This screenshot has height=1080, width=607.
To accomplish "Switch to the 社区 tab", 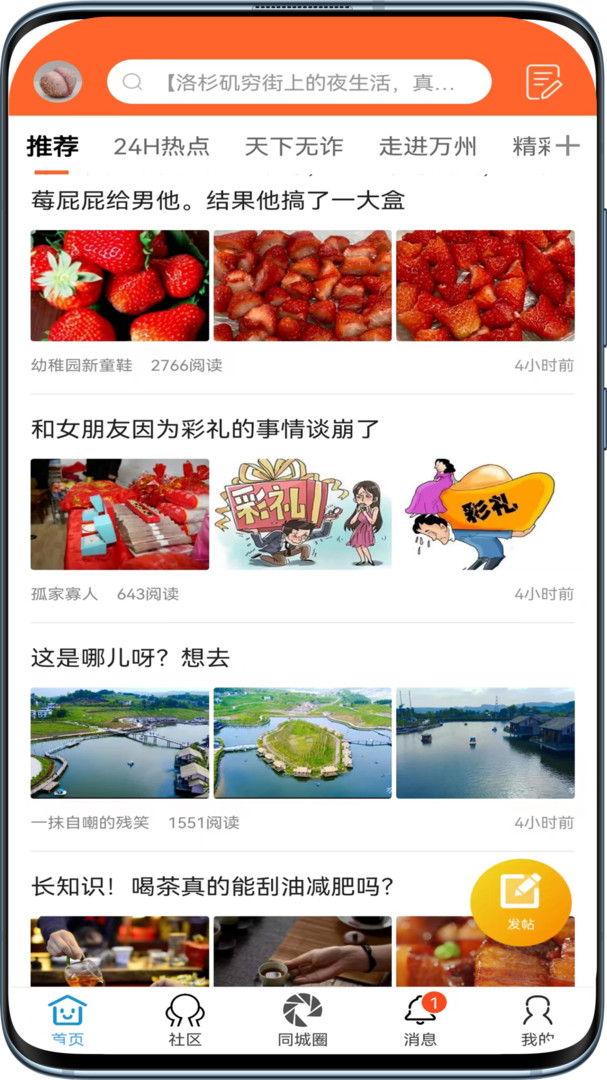I will coord(185,1020).
